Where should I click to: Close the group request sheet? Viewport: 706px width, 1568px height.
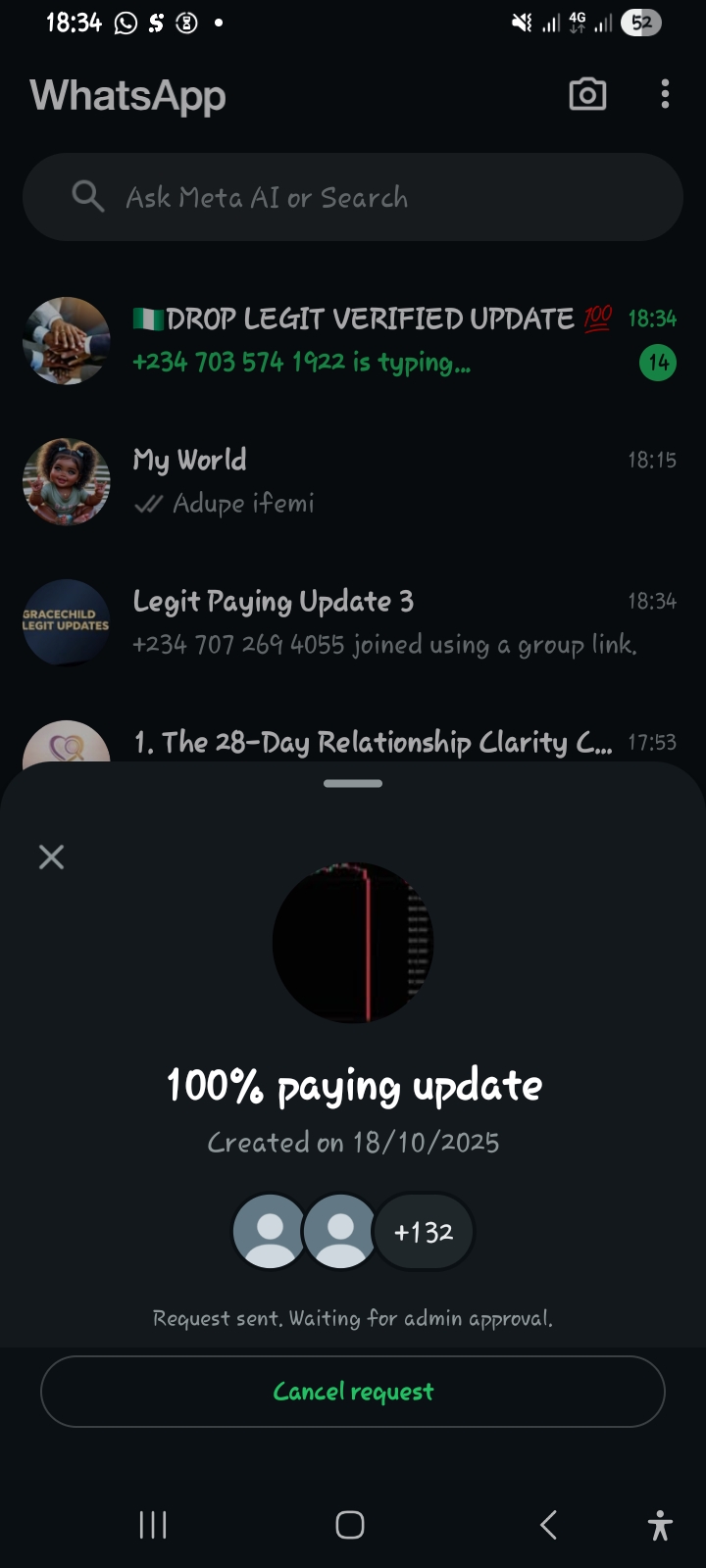(51, 857)
